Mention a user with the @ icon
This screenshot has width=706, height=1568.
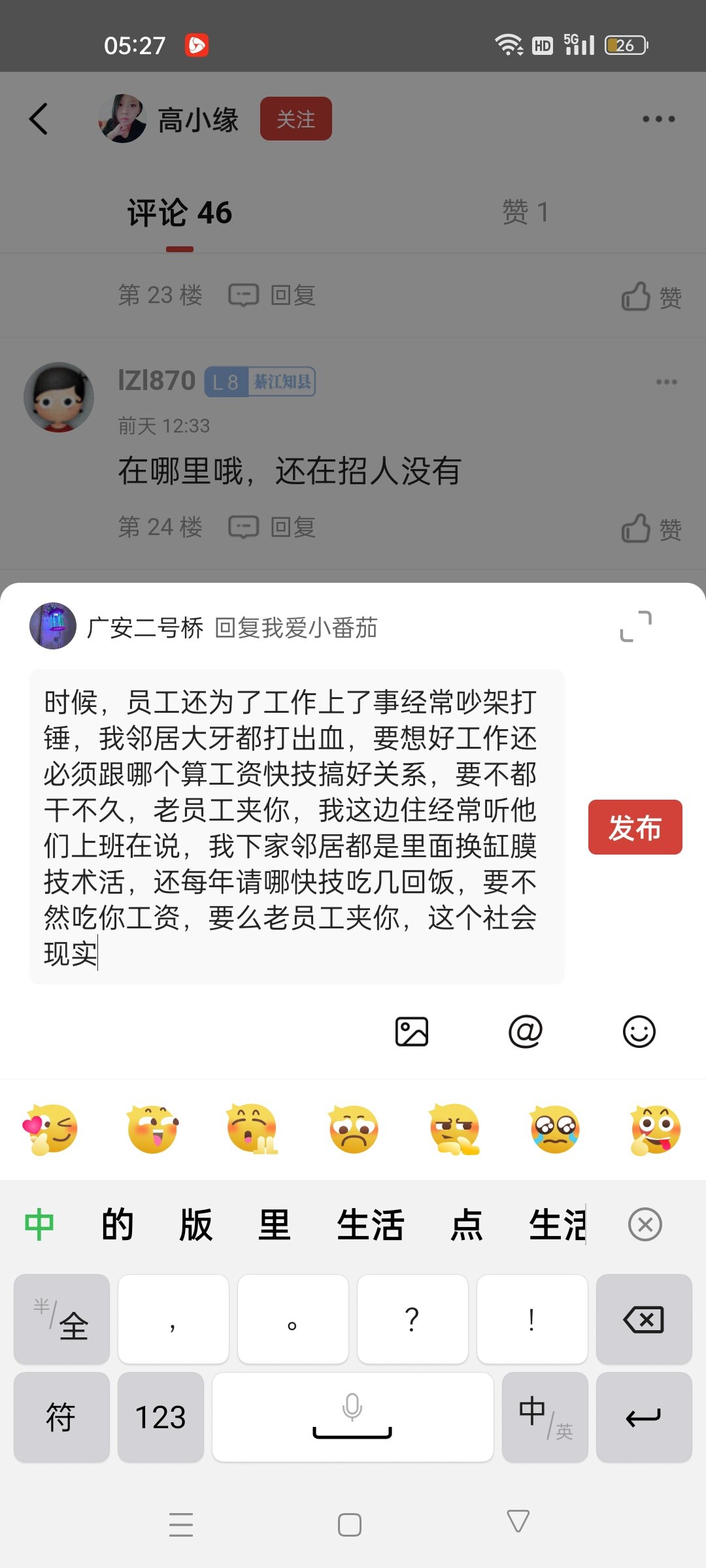526,1032
